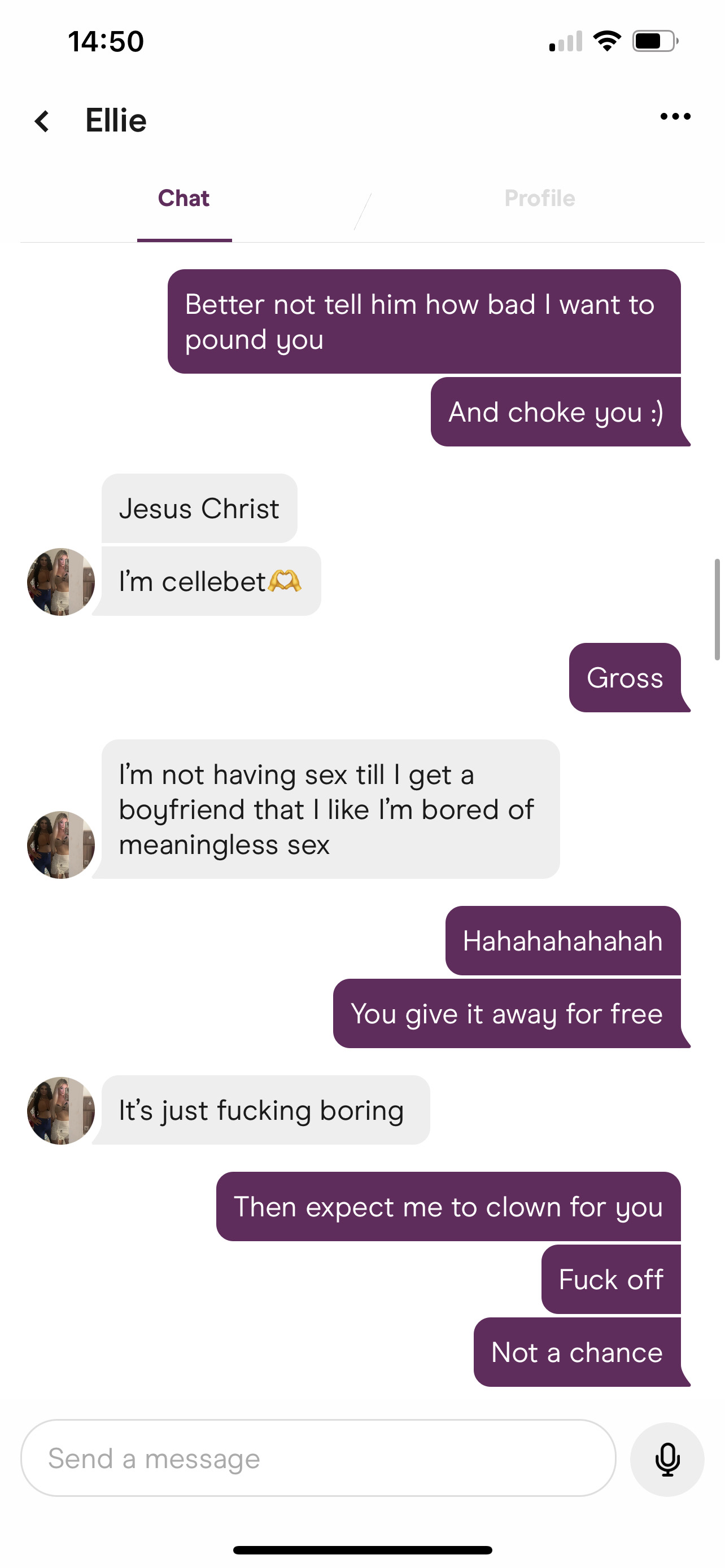Image resolution: width=725 pixels, height=1568 pixels.
Task: Record a voice message with the microphone
Action: click(667, 1459)
